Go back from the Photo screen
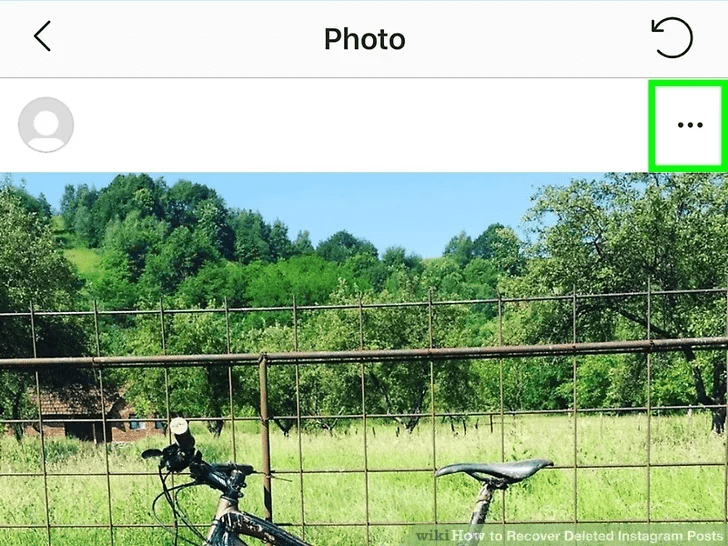728x546 pixels. point(42,38)
